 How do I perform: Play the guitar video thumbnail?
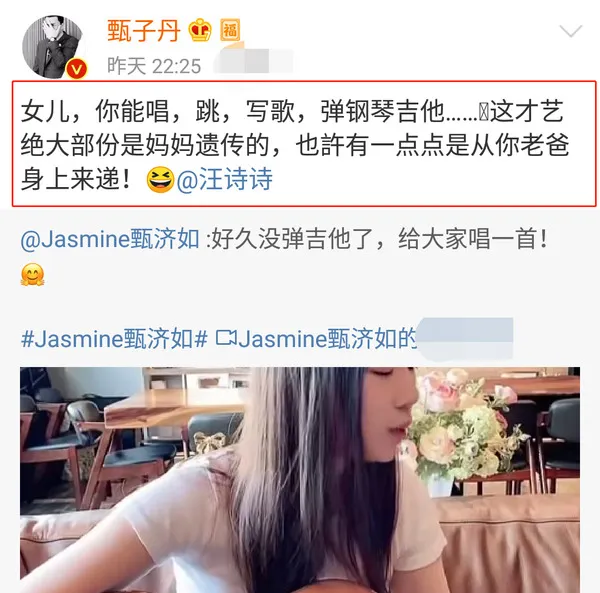pyautogui.click(x=299, y=479)
